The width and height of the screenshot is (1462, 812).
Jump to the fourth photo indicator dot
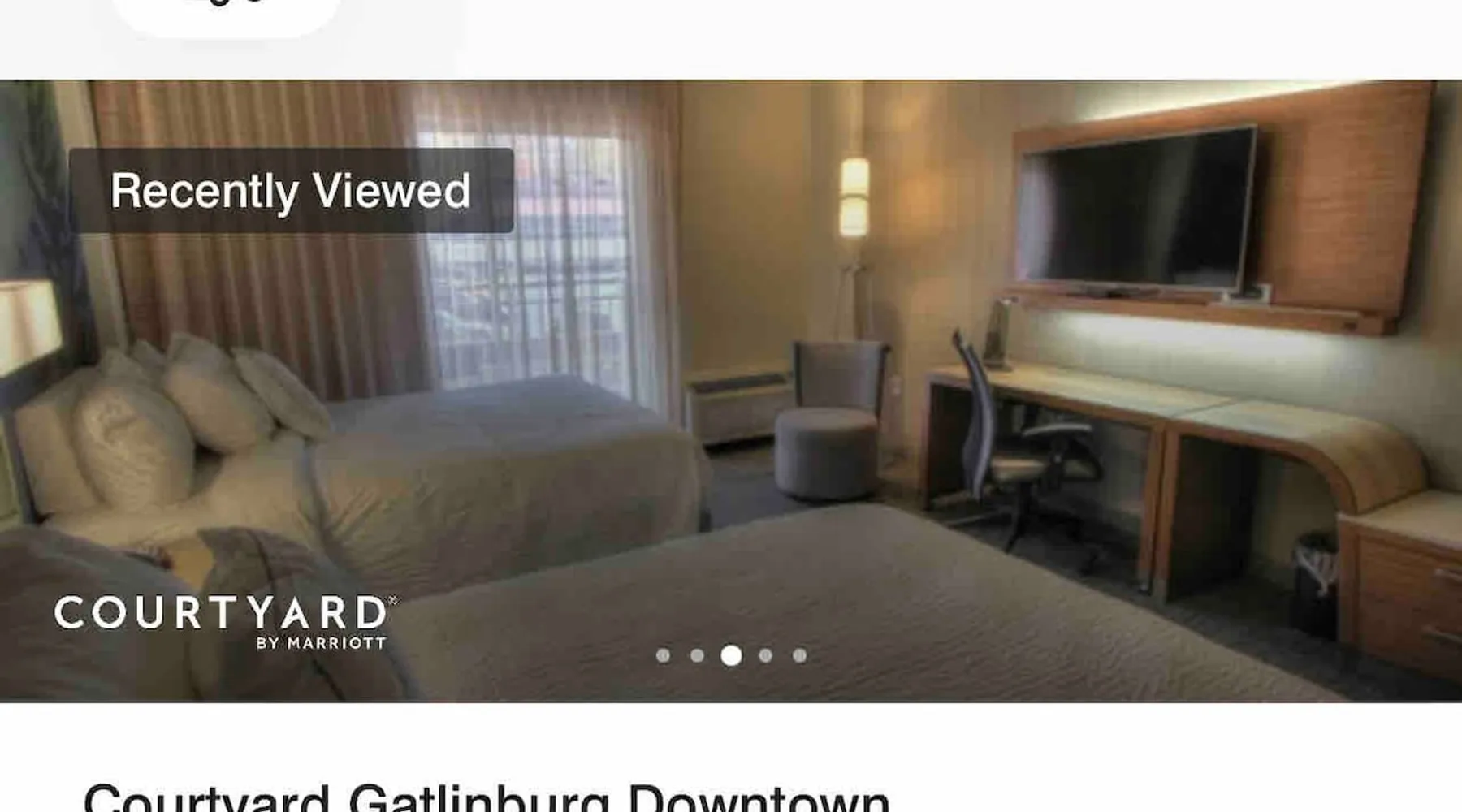(x=765, y=655)
